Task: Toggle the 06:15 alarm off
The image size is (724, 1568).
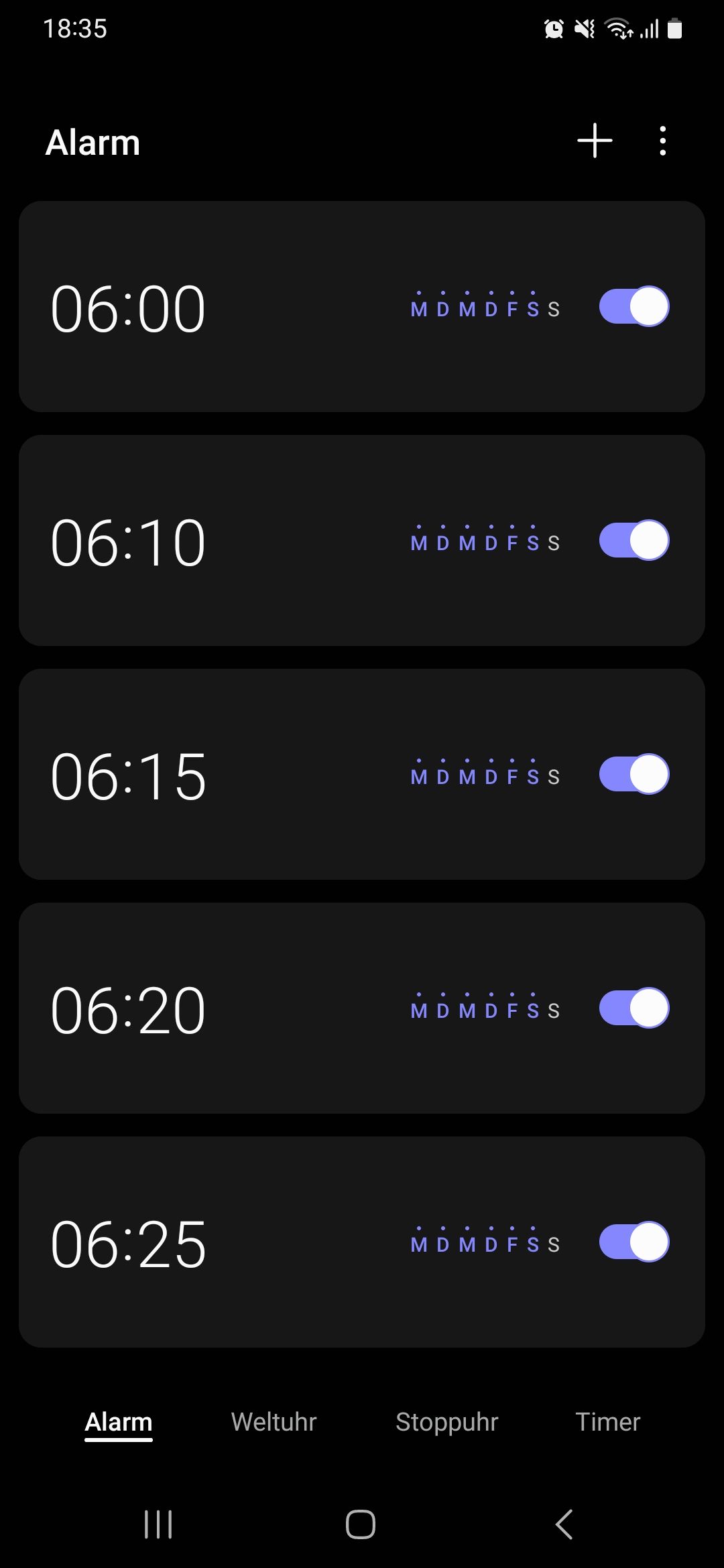Action: tap(634, 775)
